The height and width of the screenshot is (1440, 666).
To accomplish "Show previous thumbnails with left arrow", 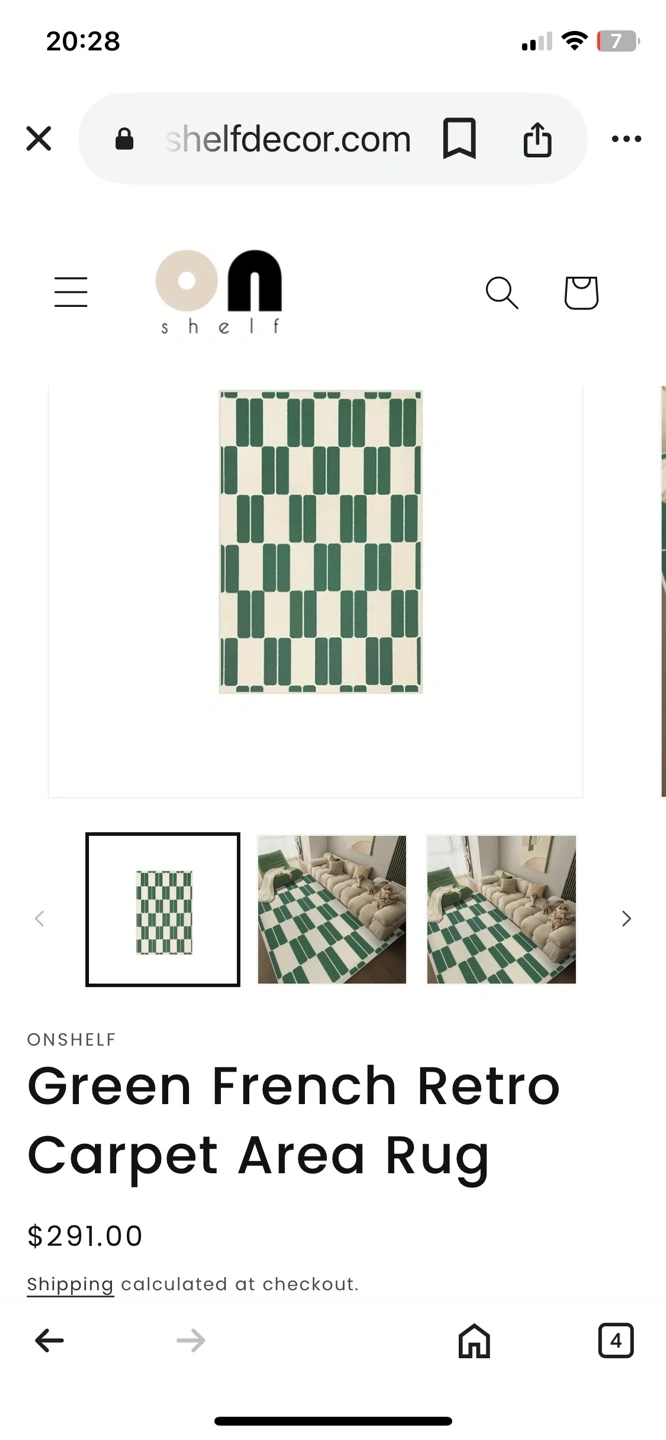I will (40, 919).
